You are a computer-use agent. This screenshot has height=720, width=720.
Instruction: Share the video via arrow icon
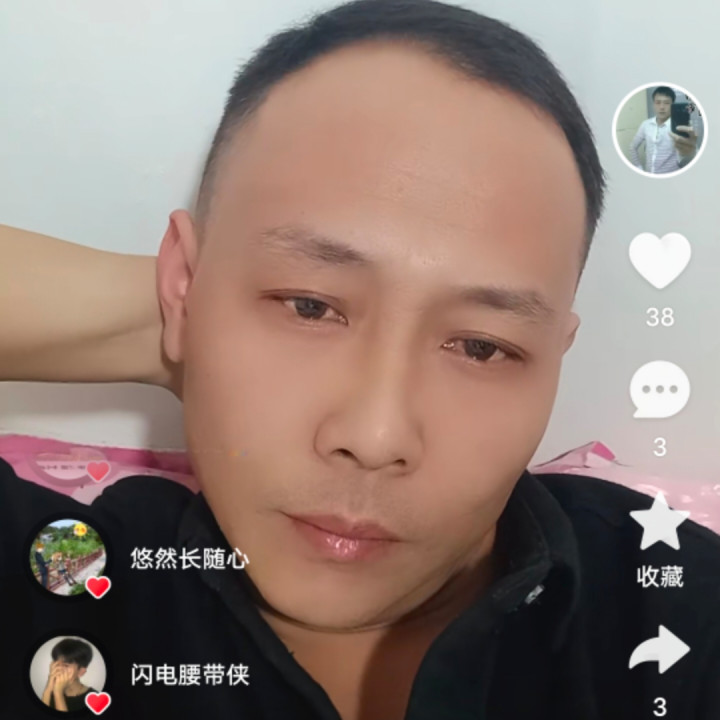(x=659, y=650)
